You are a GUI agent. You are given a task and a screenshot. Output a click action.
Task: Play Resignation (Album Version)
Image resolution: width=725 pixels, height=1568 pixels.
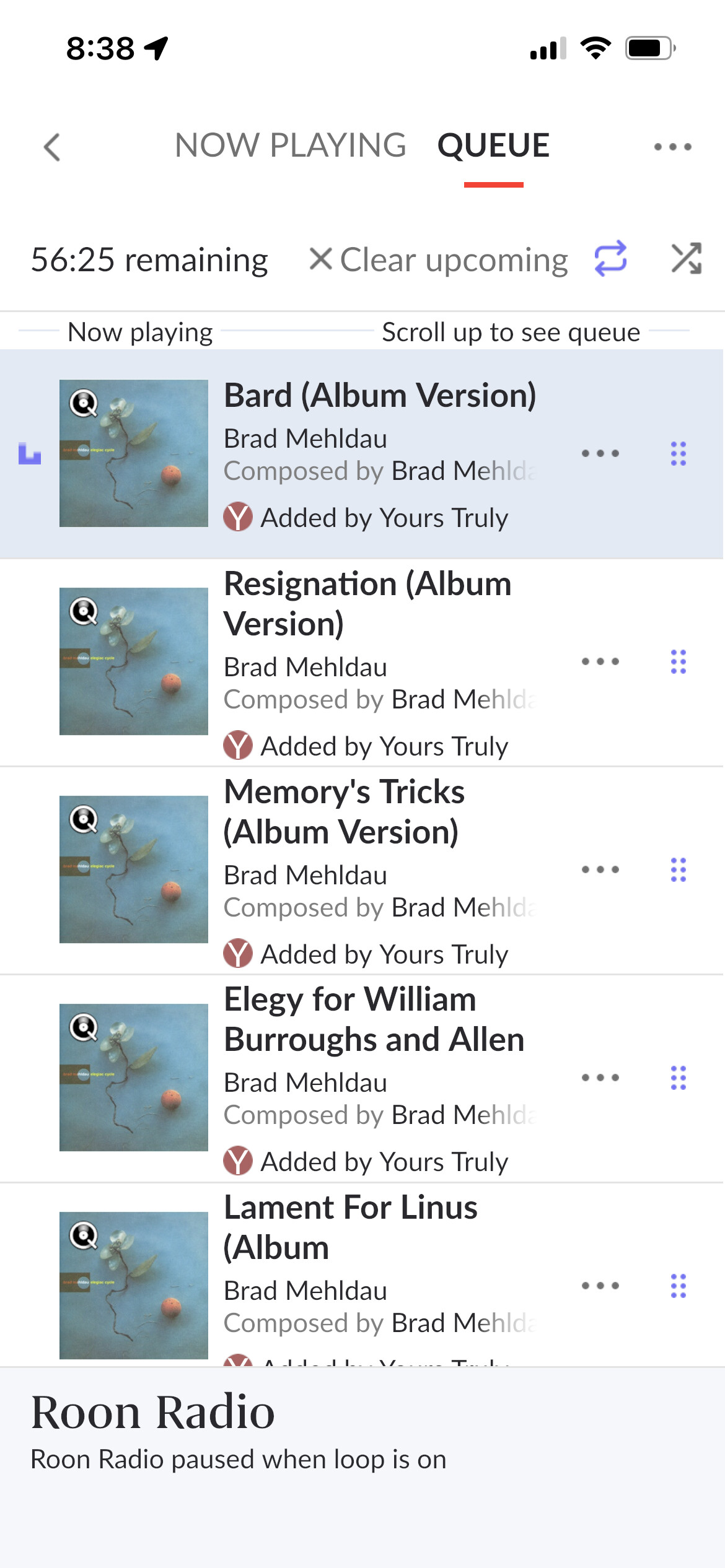(367, 603)
